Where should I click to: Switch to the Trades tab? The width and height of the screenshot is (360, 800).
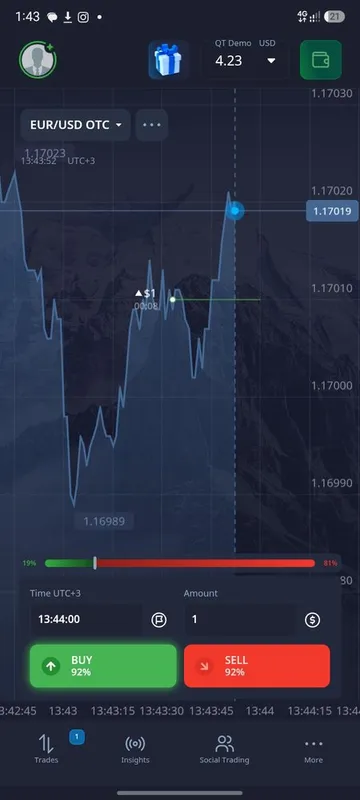click(46, 749)
